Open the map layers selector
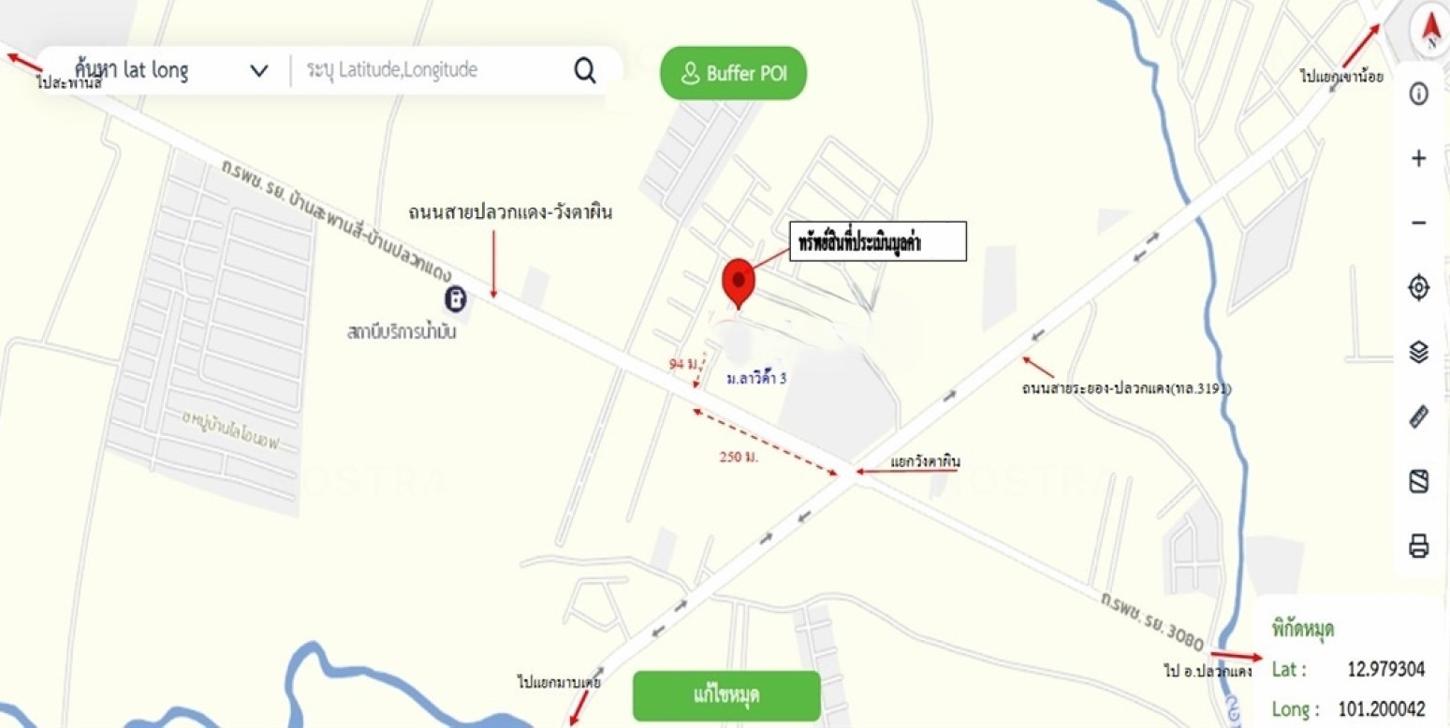1450x728 pixels. pyautogui.click(x=1418, y=352)
